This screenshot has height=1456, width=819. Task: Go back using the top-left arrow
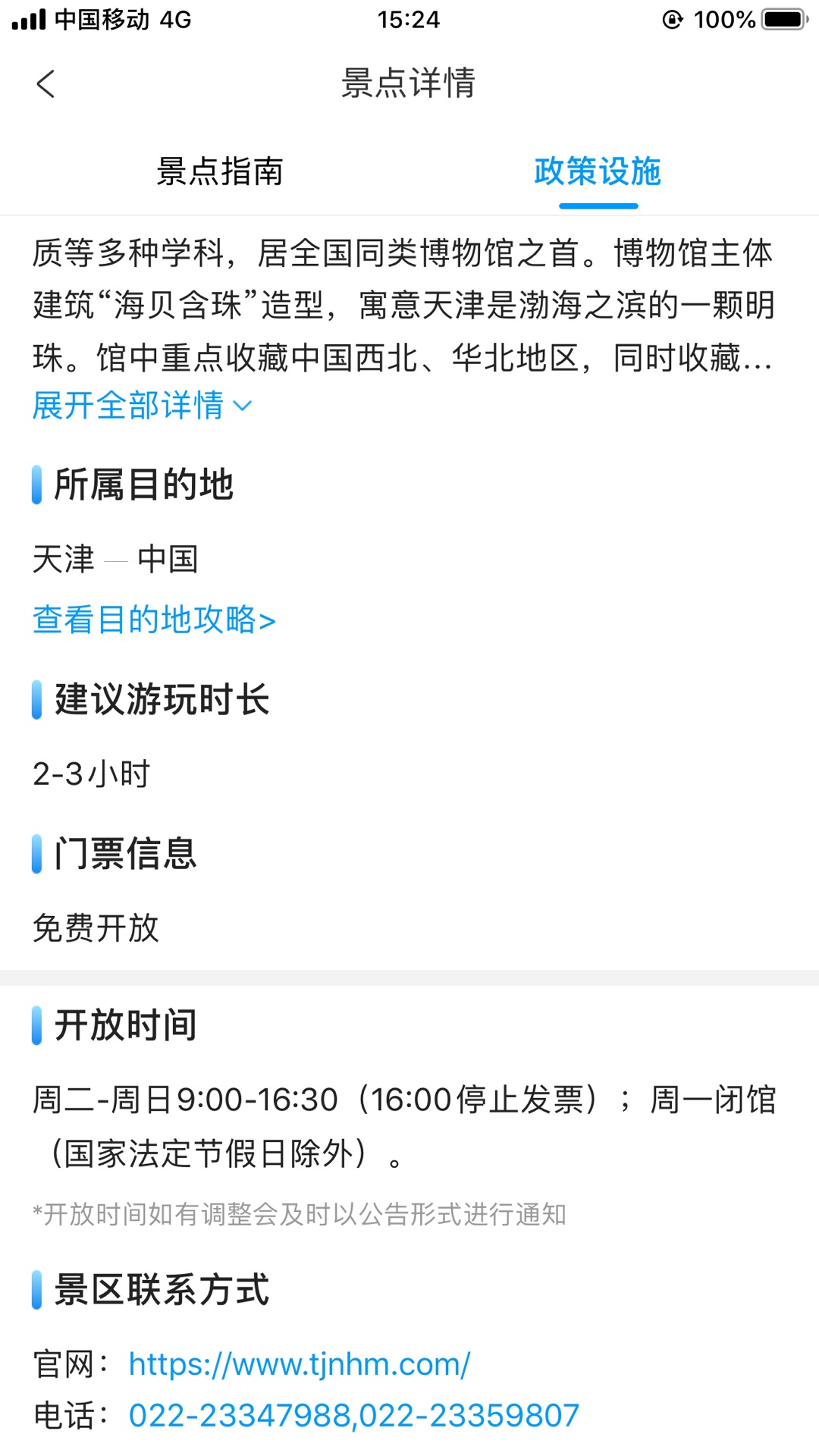[x=45, y=83]
